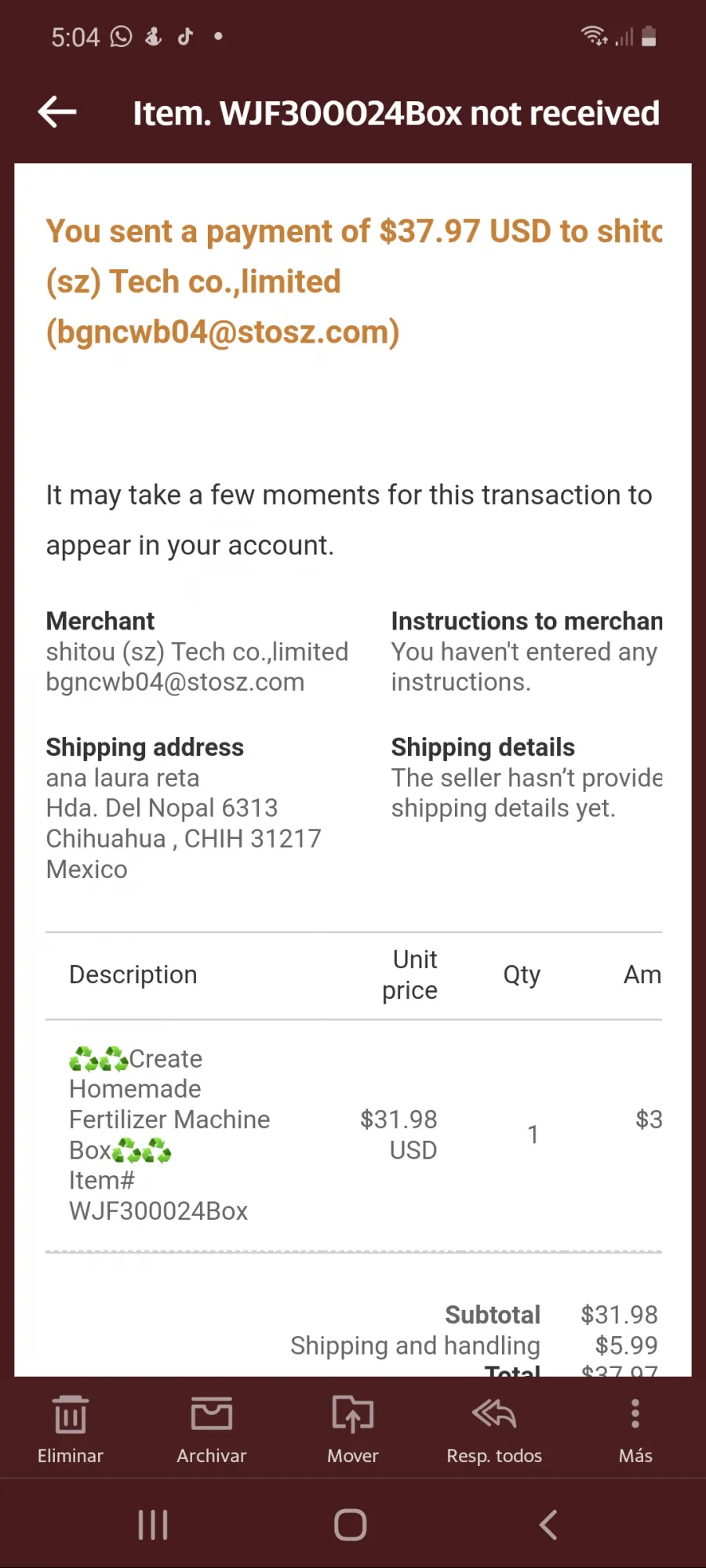Go back using the arrow in the header

[57, 112]
